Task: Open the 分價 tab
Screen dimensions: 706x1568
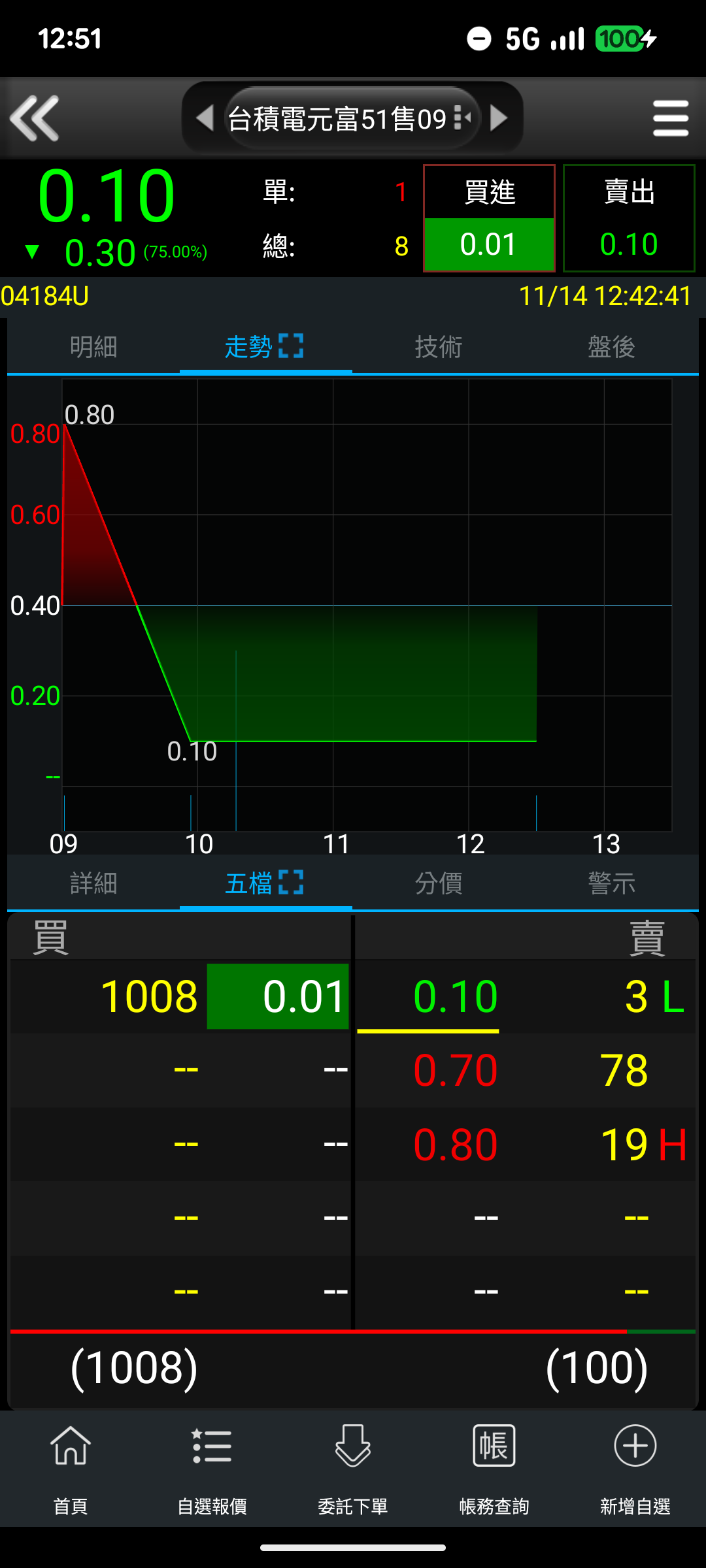Action: (x=439, y=883)
